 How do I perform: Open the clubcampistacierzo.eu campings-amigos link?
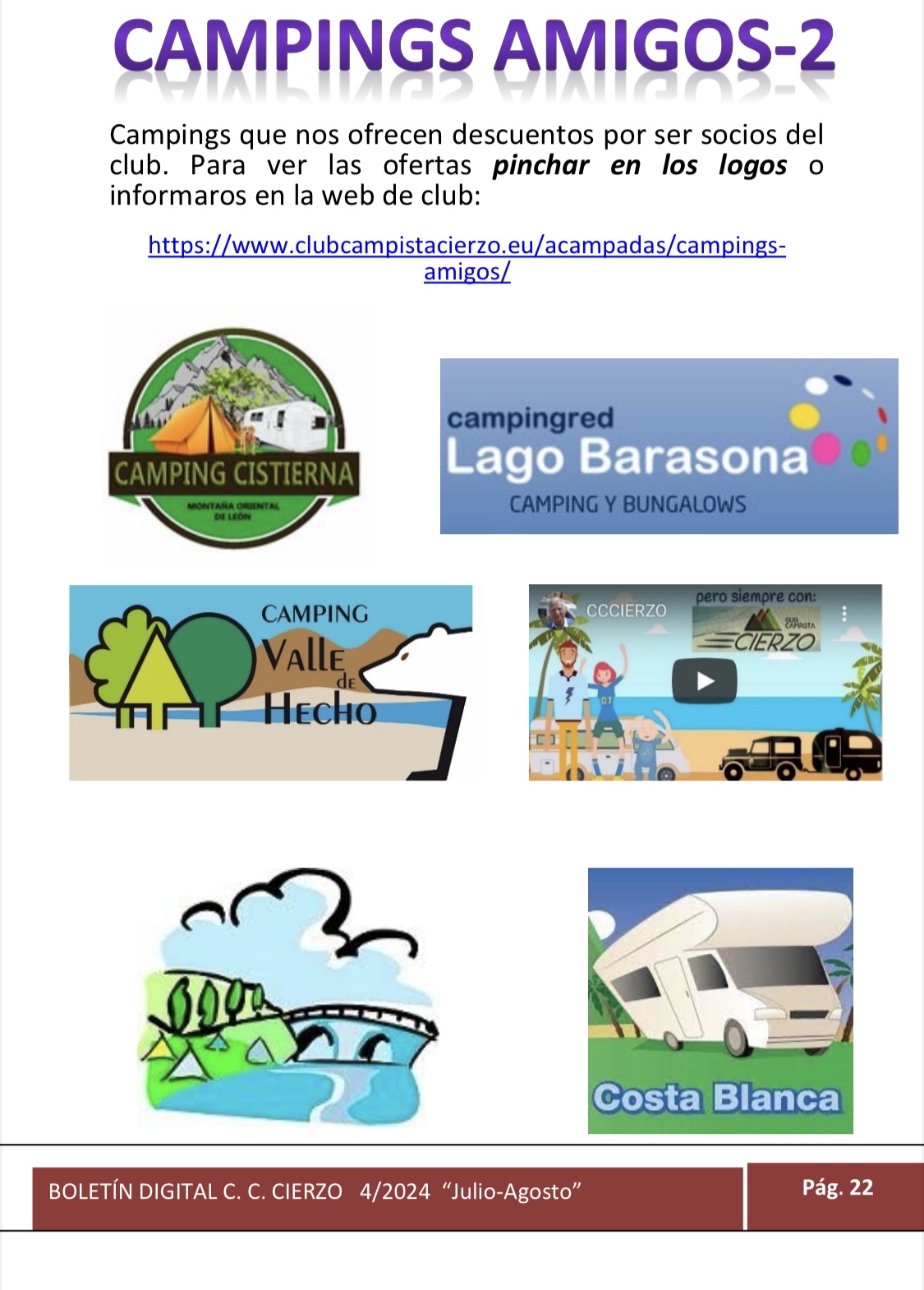coord(467,246)
